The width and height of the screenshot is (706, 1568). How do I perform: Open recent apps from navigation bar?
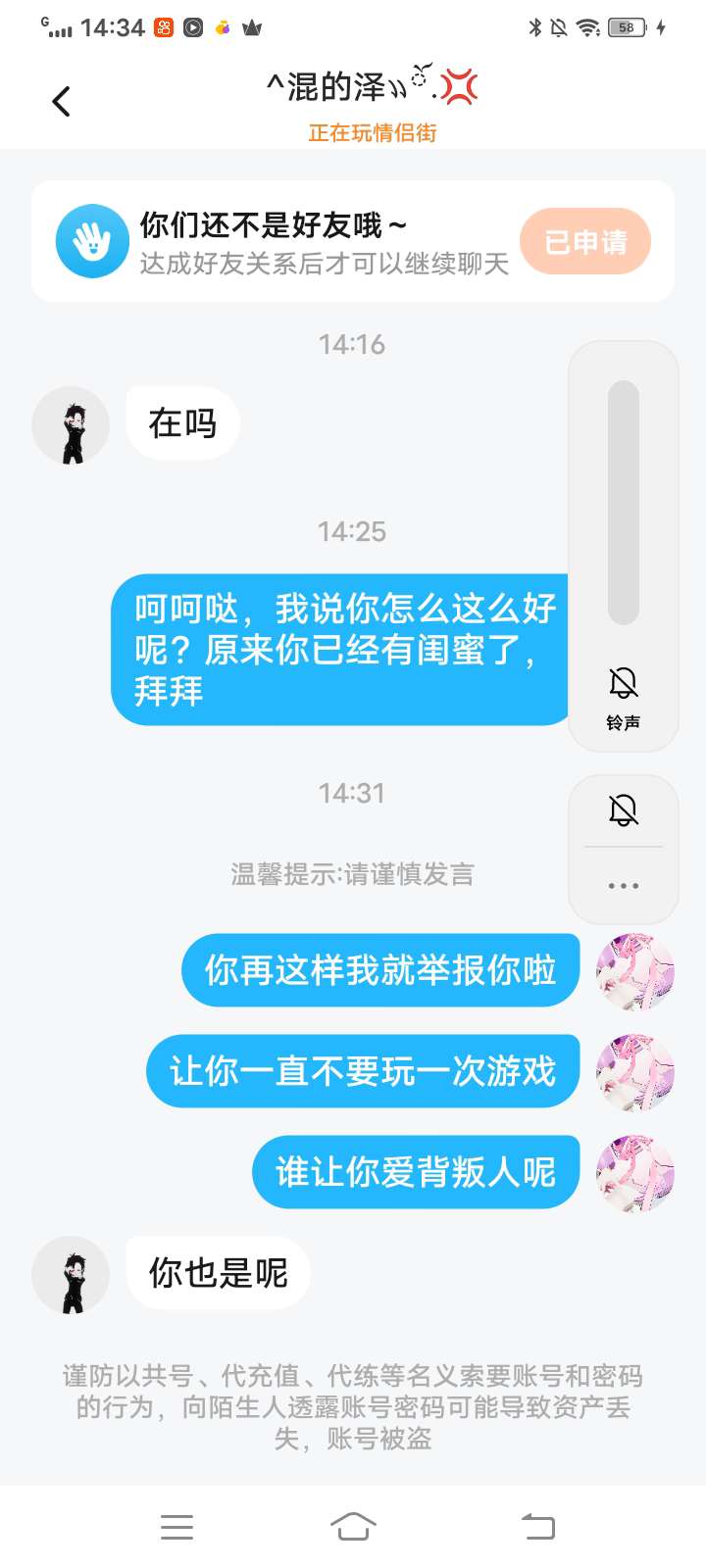tap(176, 1527)
